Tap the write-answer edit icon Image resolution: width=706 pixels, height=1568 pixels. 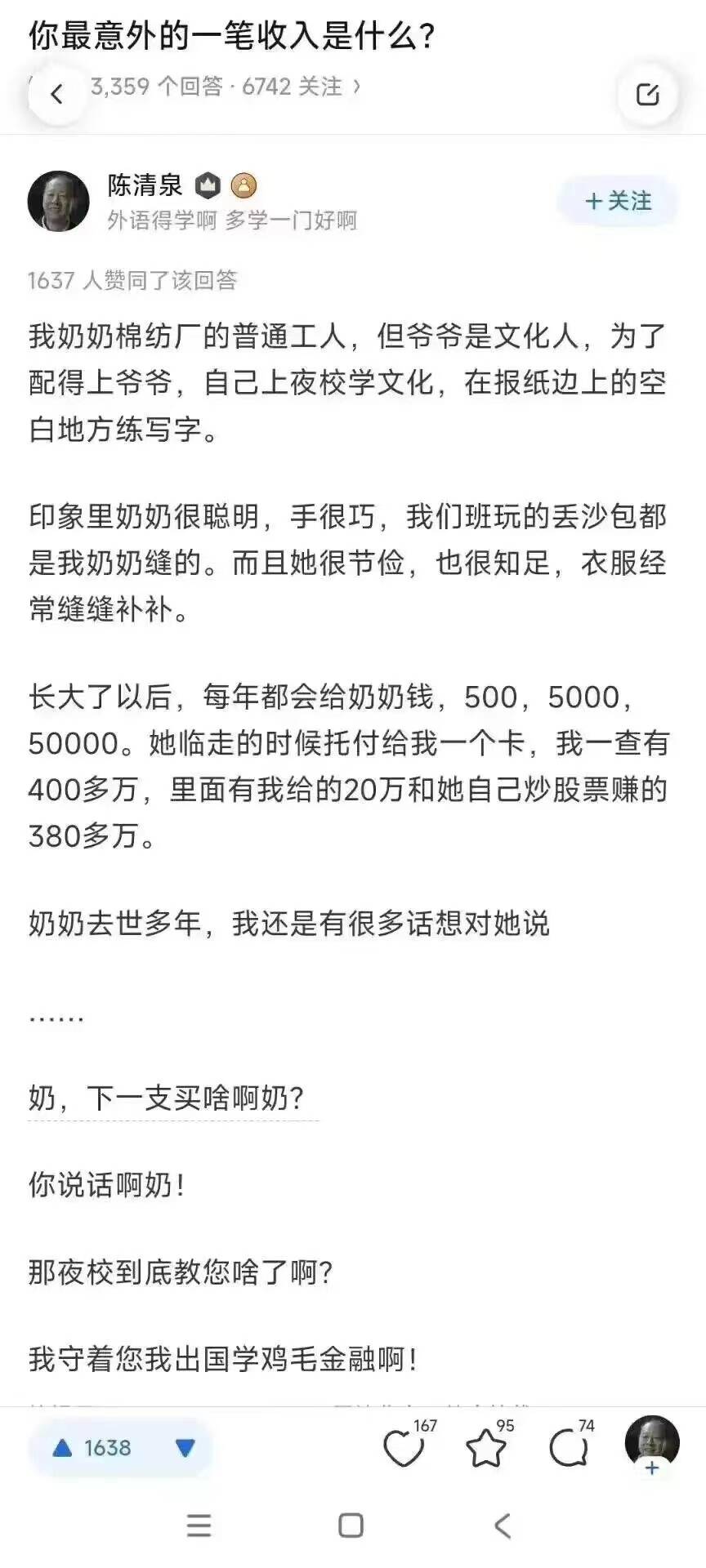coord(647,95)
